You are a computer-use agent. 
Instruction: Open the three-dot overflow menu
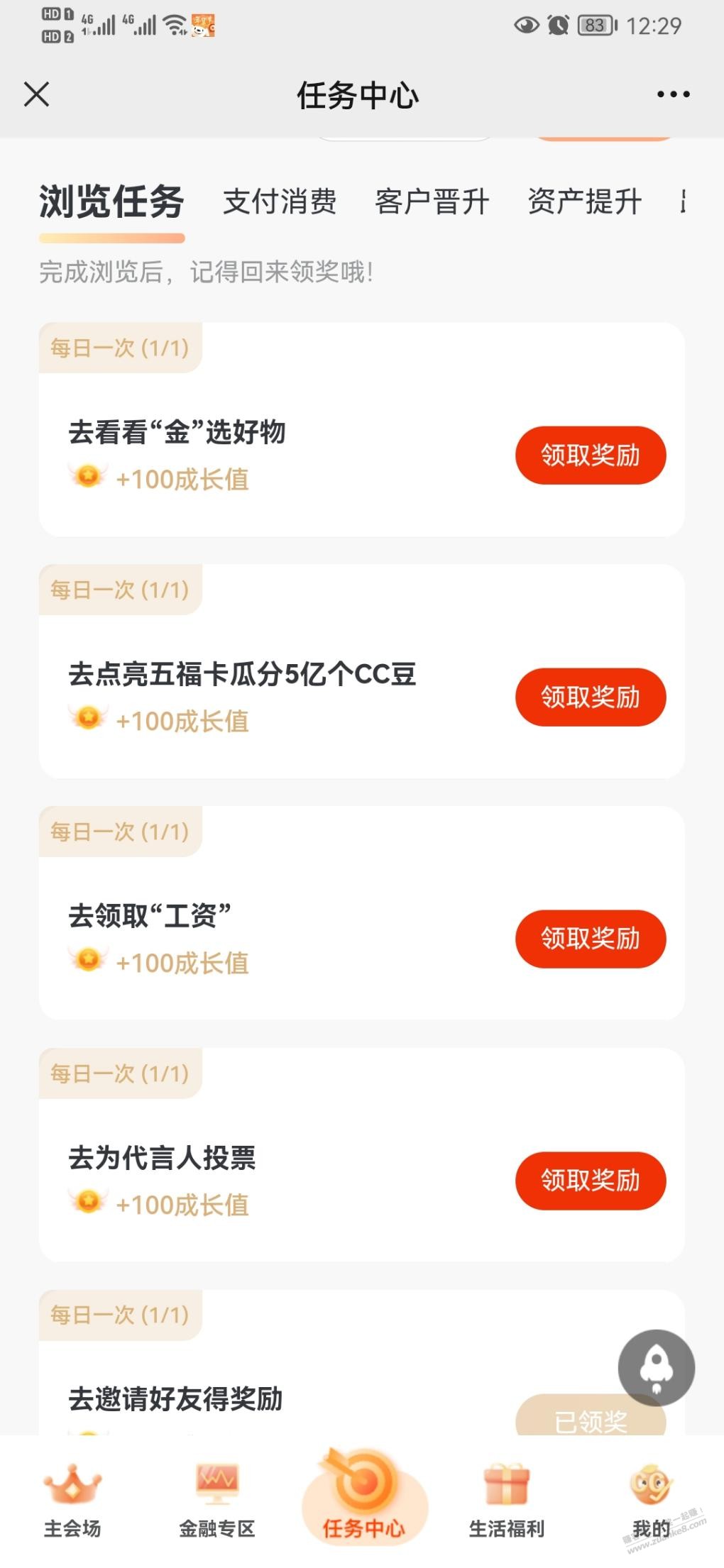[673, 94]
